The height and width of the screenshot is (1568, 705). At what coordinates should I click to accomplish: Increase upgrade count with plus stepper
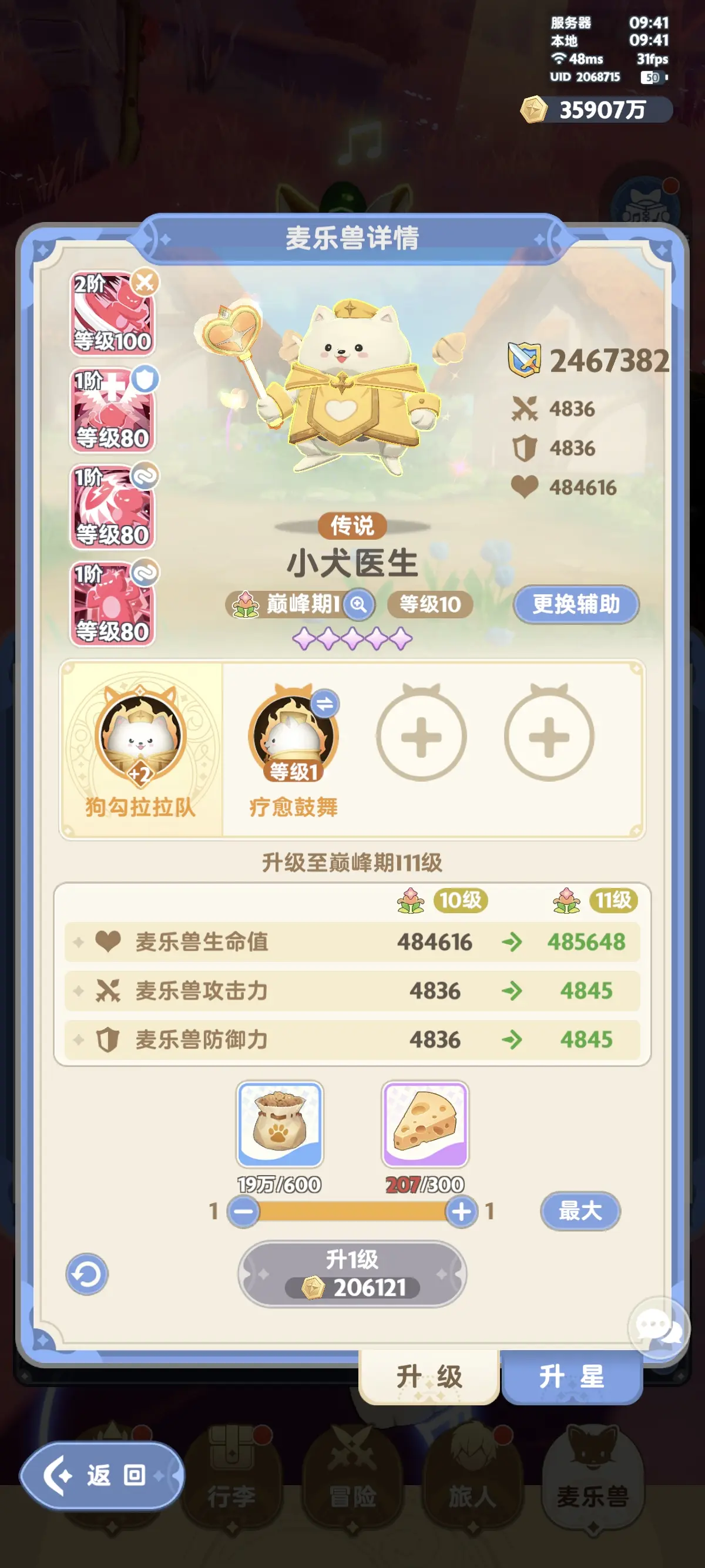click(461, 1212)
